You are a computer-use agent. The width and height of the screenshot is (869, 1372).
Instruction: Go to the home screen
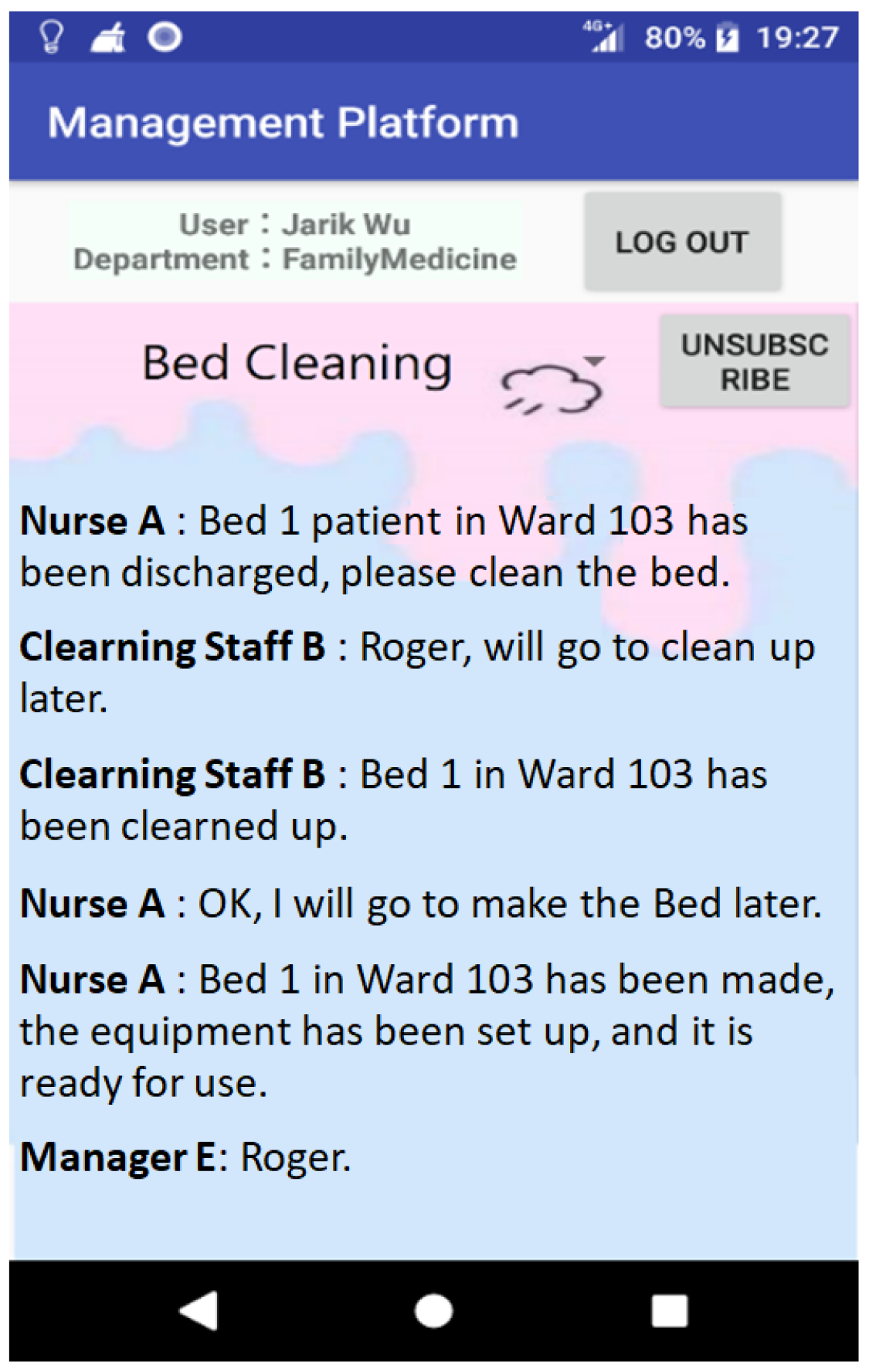433,1309
